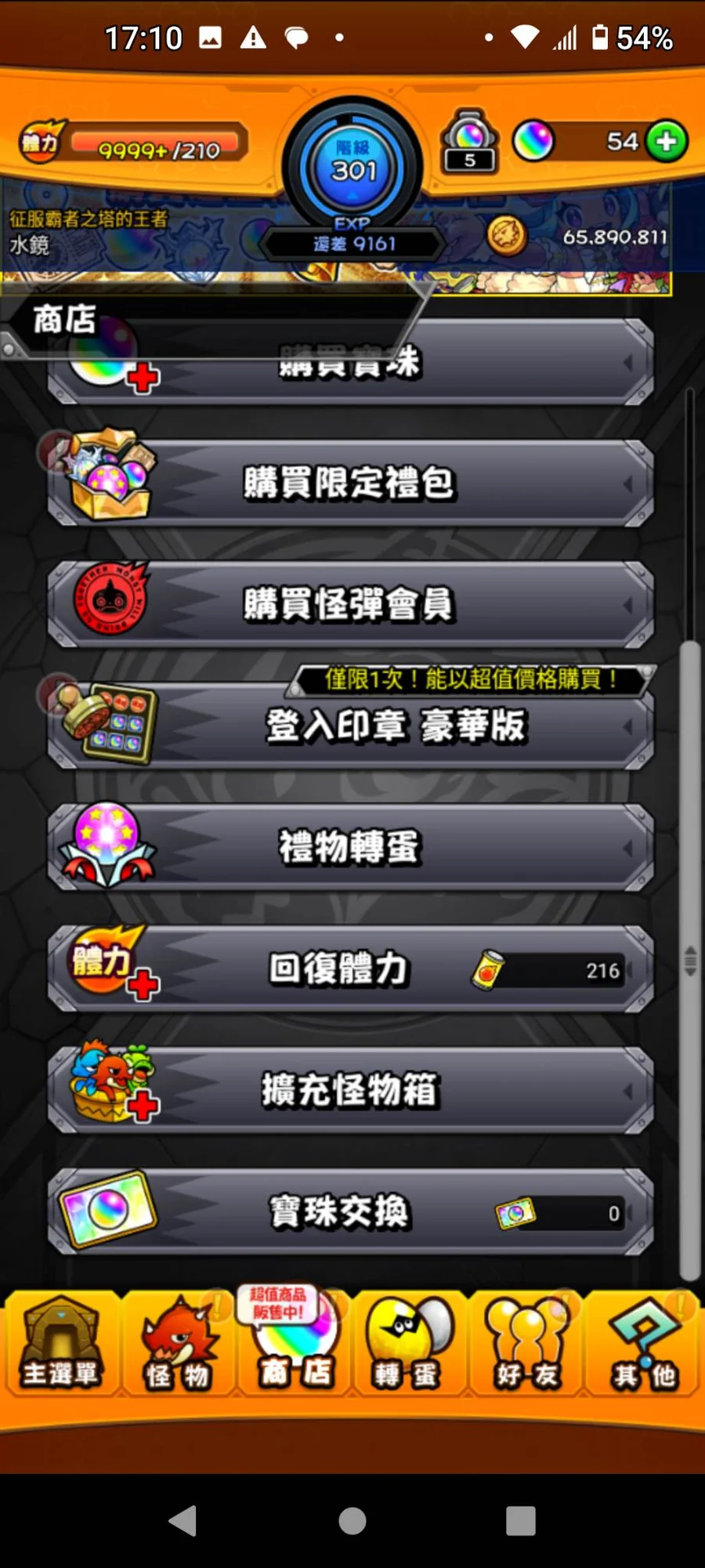Screen dimensions: 705x1568
Task: Open 購買限定禮包 limited pack shop
Action: click(350, 482)
